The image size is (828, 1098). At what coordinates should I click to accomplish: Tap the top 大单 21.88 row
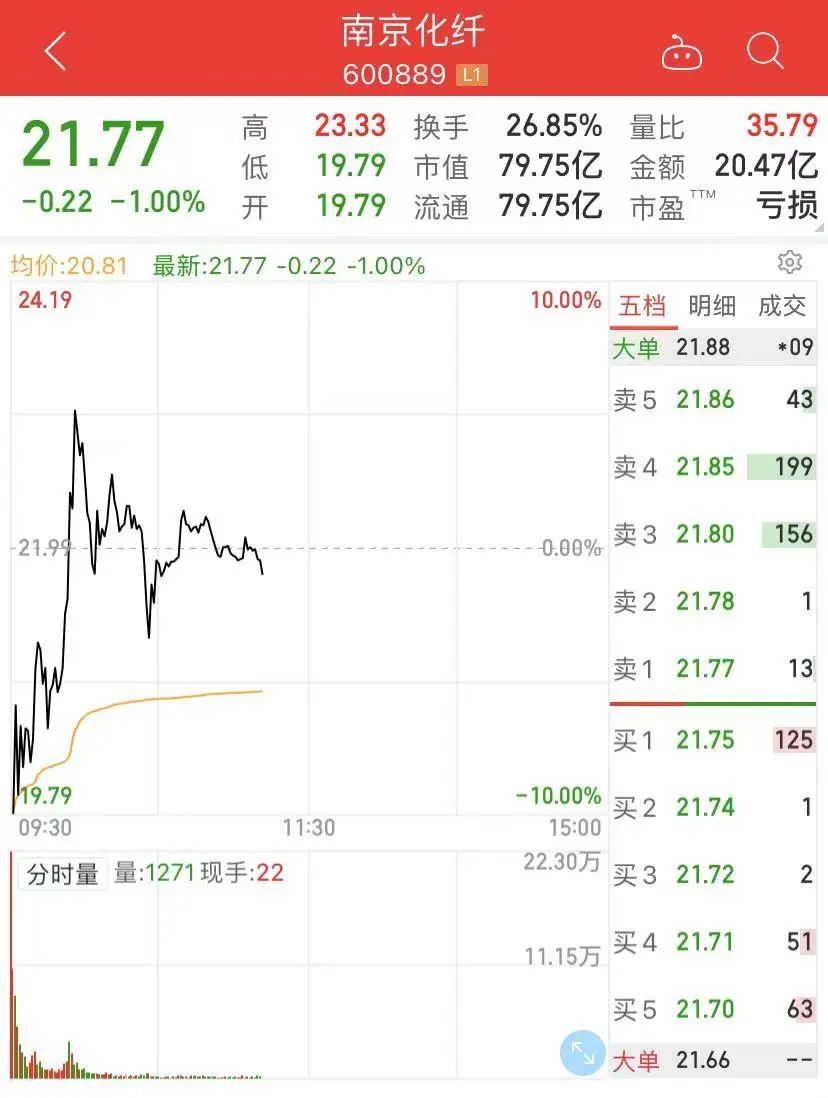tap(712, 346)
